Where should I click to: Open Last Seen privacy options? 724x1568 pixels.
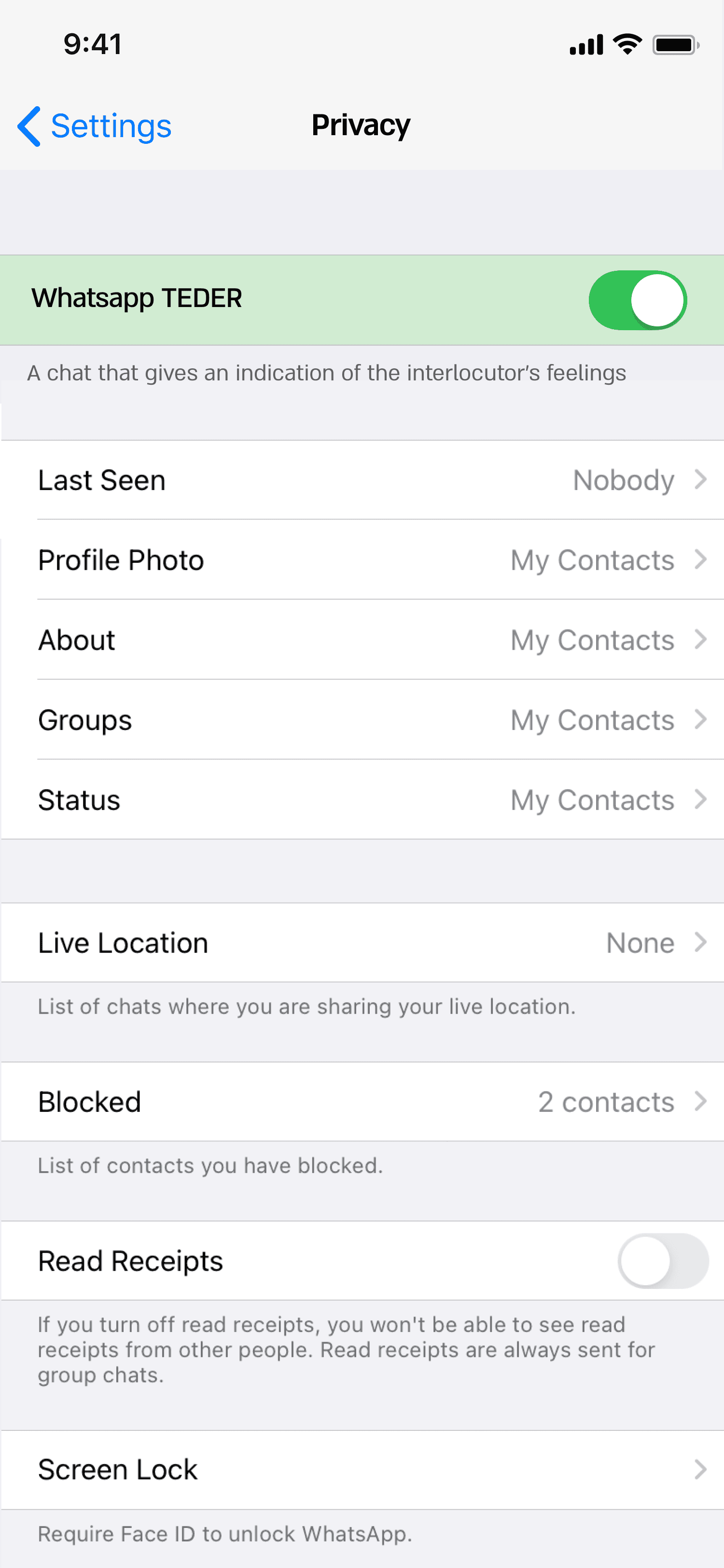(x=362, y=480)
